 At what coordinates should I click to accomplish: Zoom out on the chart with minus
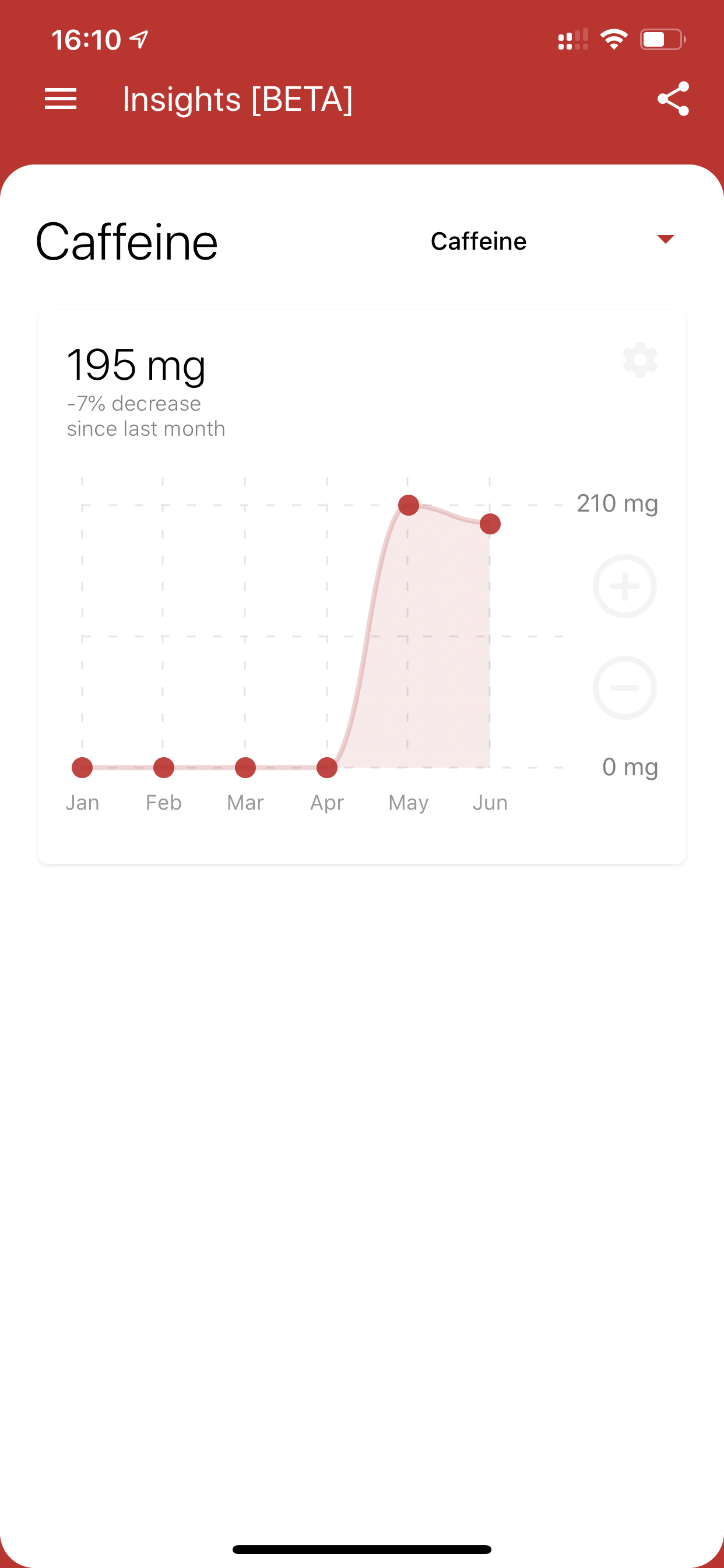(624, 687)
